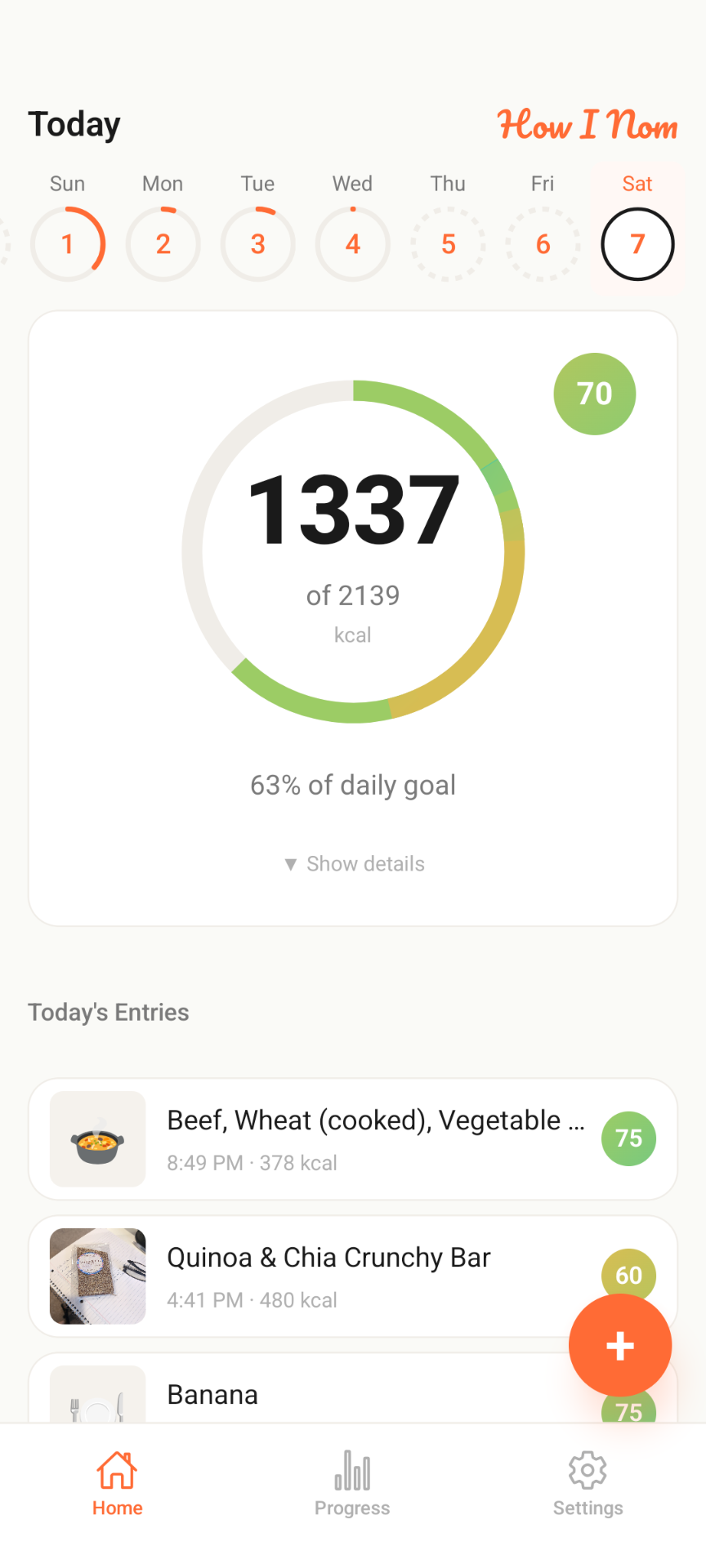Select Wednesday the 4th day circle

coord(352,243)
